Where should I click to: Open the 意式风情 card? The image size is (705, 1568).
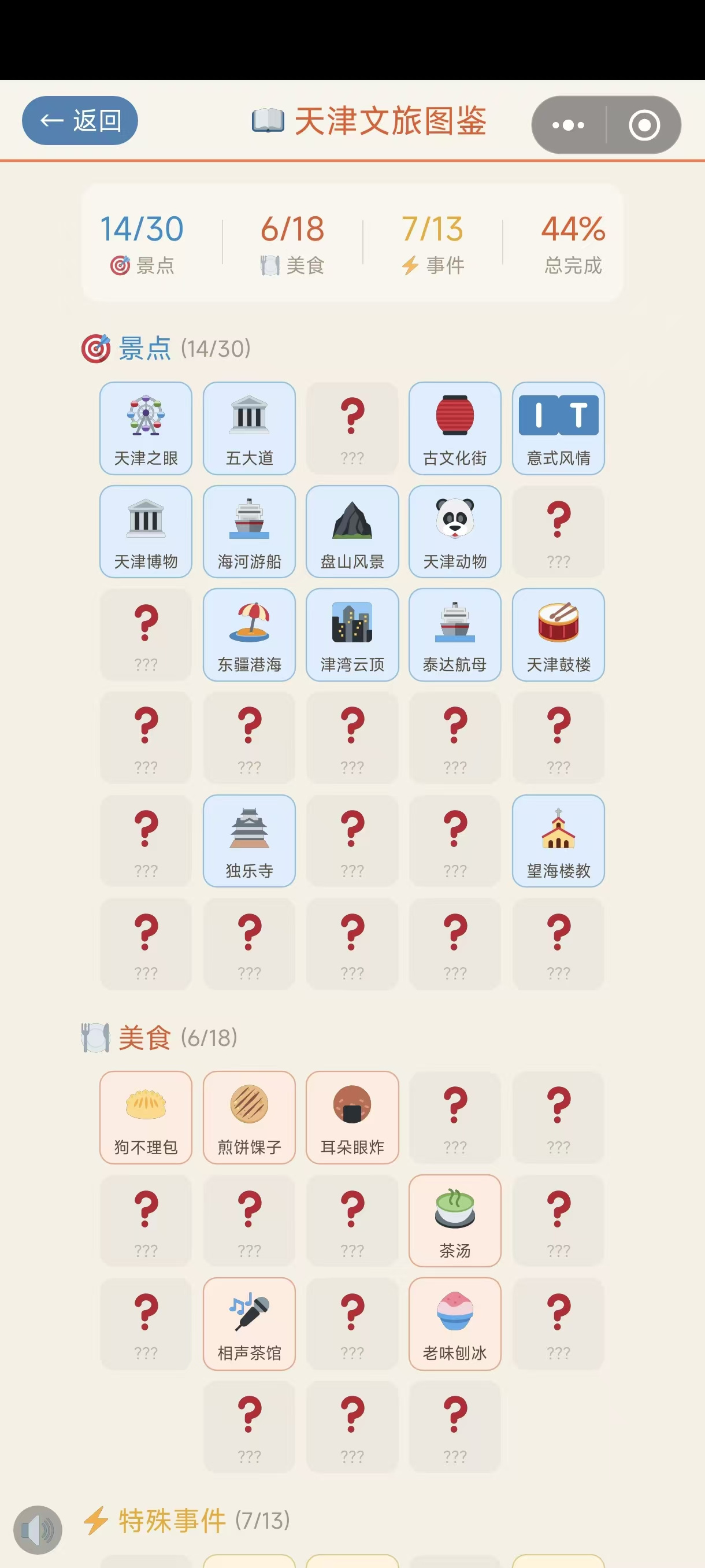tap(558, 428)
